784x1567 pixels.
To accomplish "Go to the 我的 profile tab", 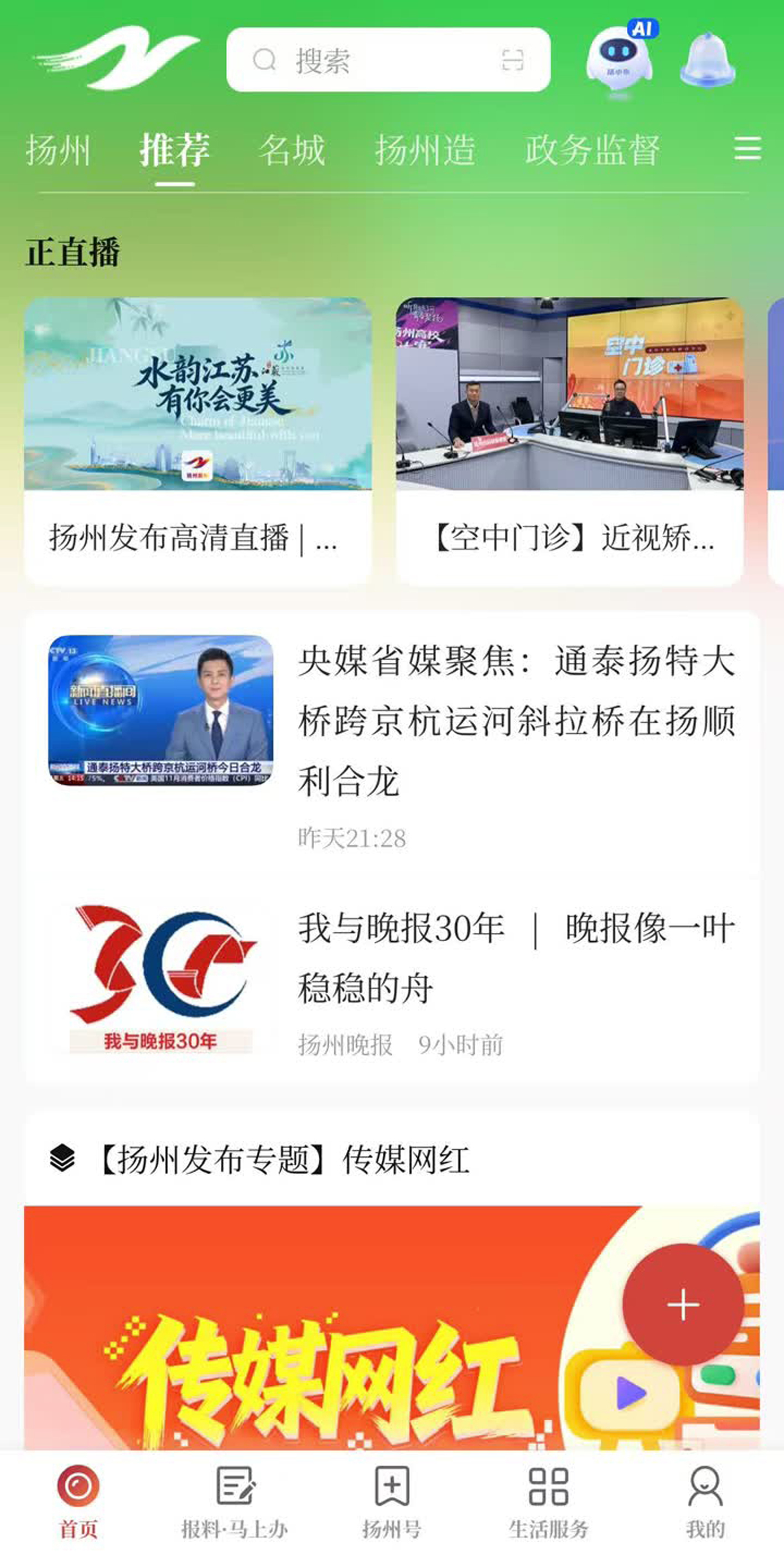I will click(x=705, y=1500).
